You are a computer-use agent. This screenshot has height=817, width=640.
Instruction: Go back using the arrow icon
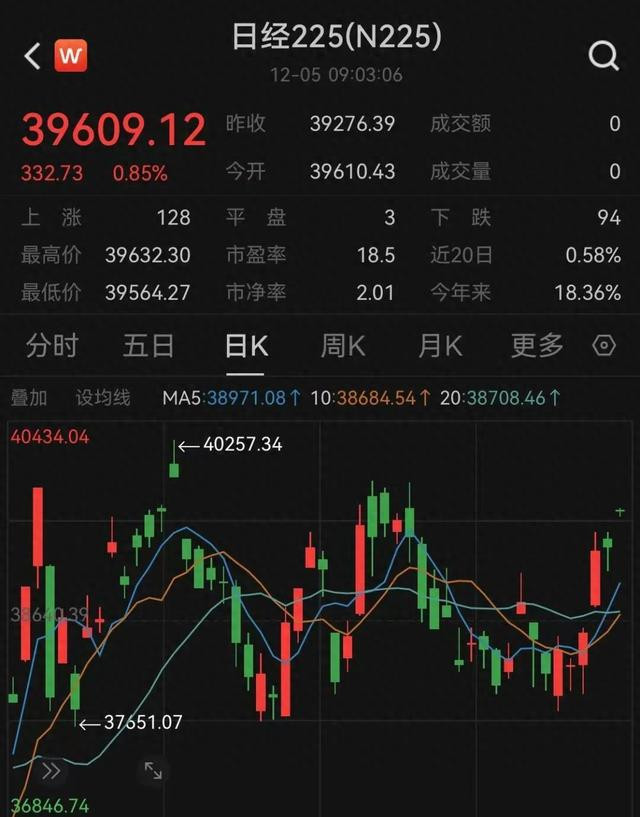click(x=32, y=56)
